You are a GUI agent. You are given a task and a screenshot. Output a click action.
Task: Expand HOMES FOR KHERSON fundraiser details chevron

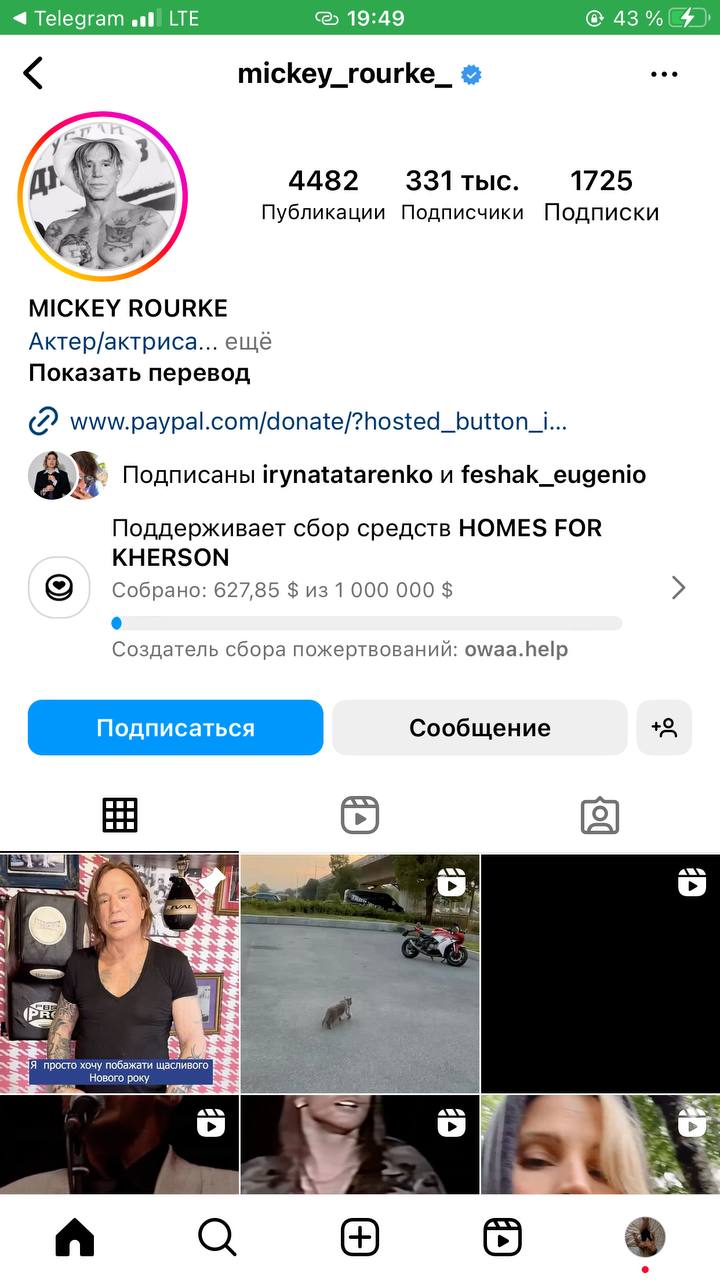click(x=679, y=588)
